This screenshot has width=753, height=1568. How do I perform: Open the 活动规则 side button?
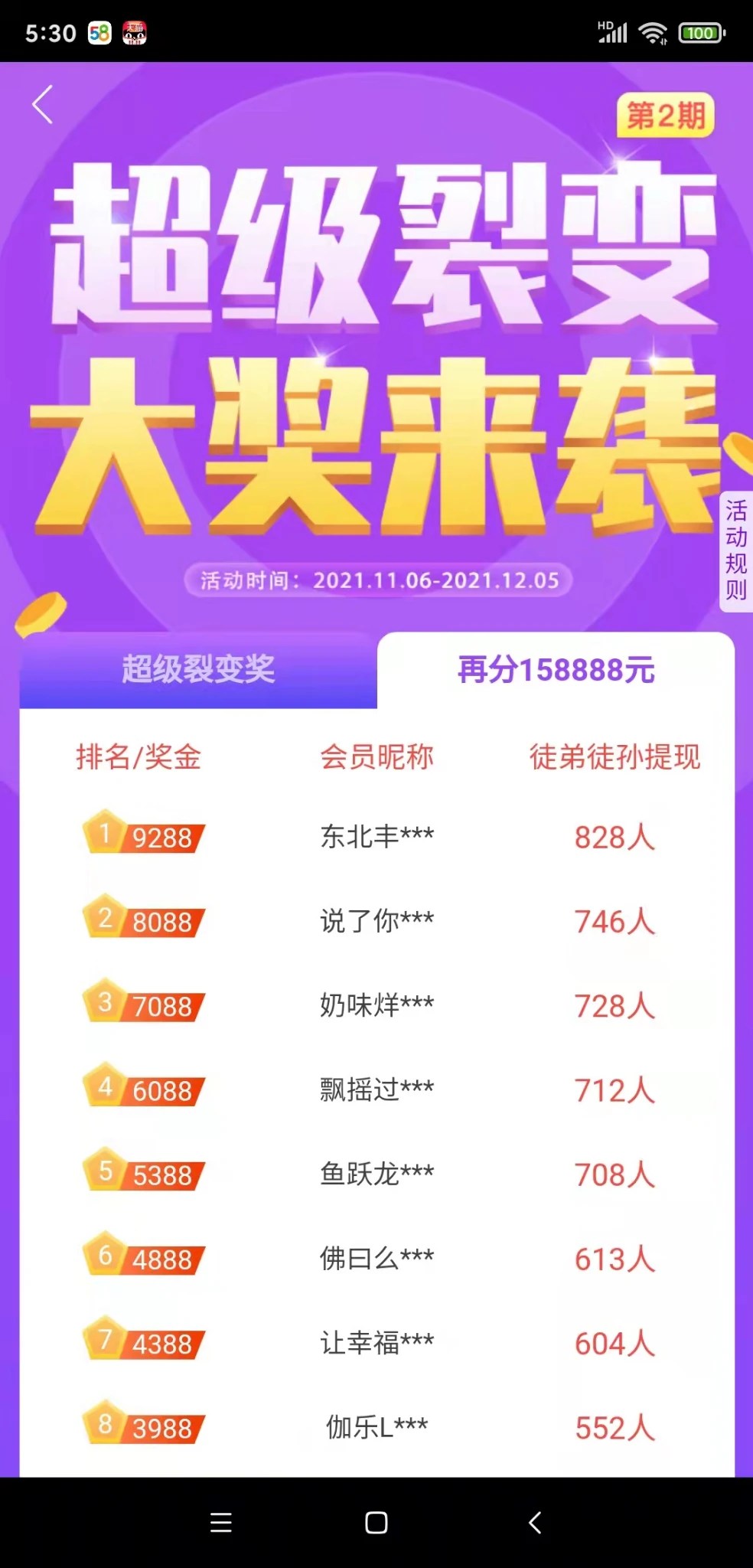pyautogui.click(x=736, y=550)
